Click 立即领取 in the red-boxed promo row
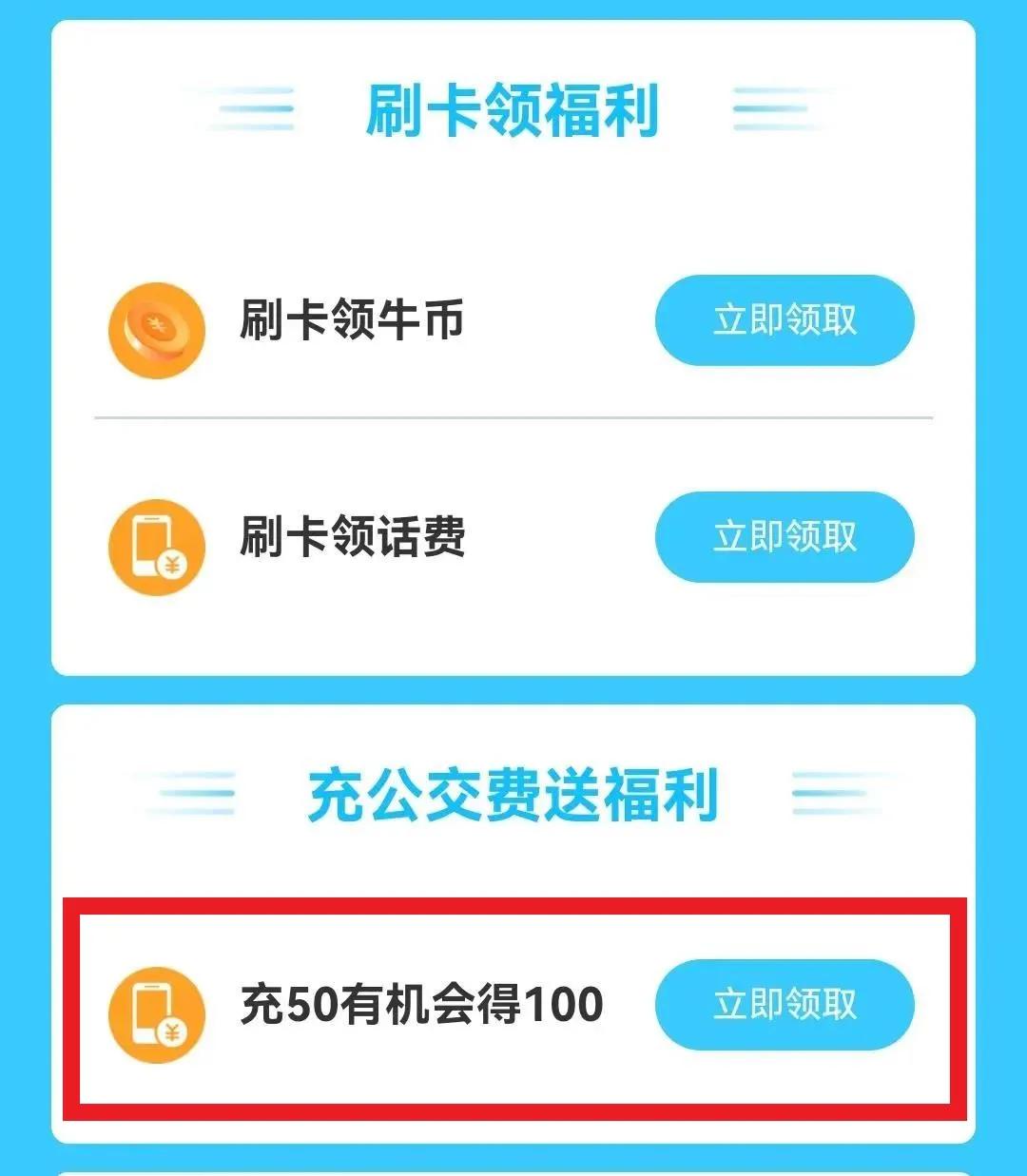 point(785,1004)
